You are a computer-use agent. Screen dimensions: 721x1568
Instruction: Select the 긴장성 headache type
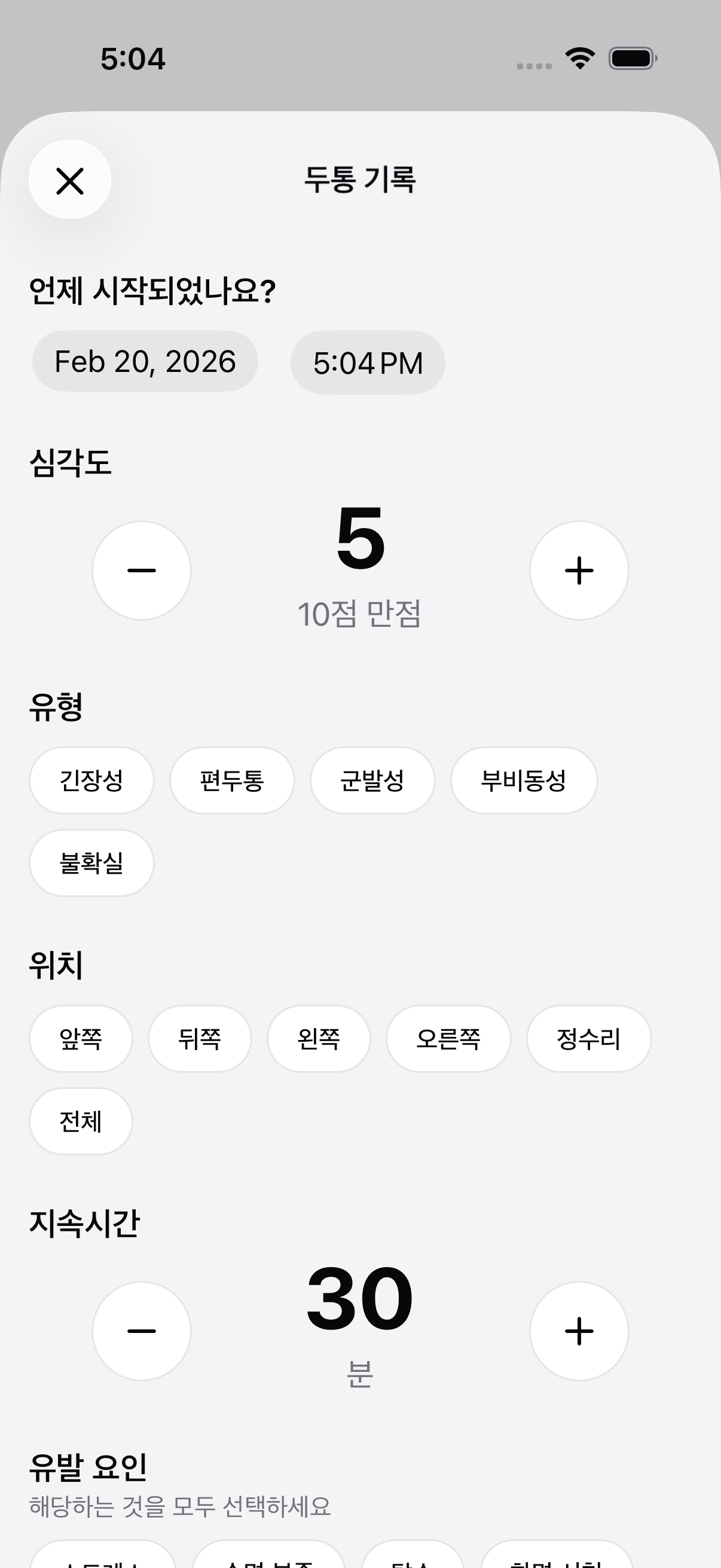[91, 780]
